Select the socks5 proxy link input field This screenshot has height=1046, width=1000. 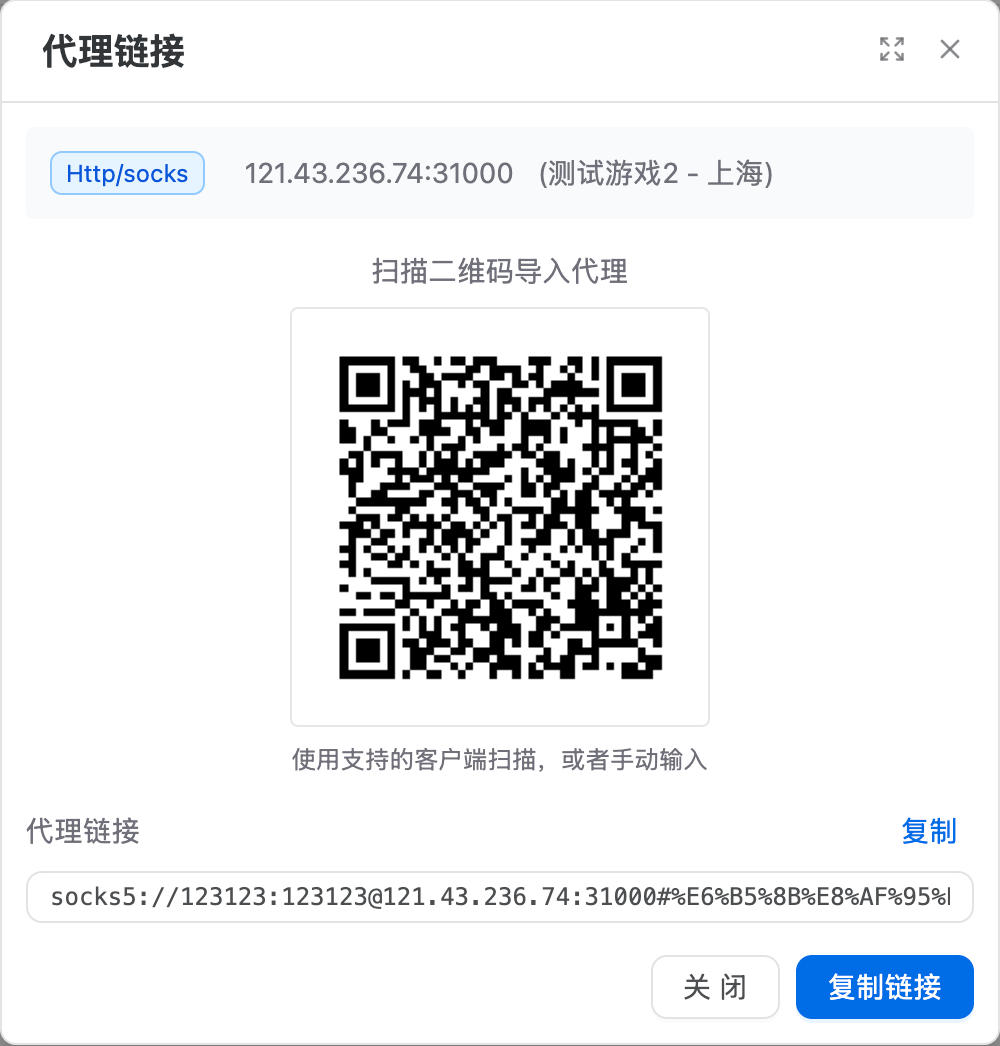(499, 897)
